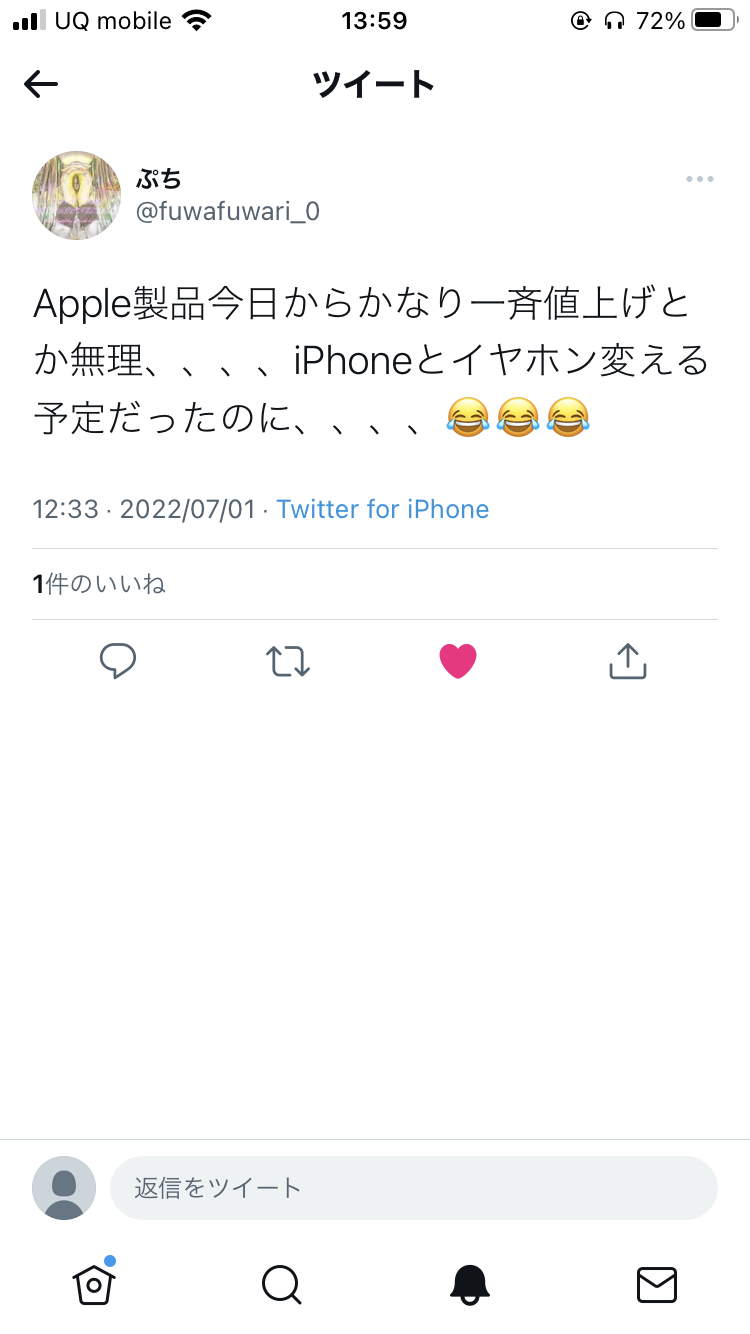Open ぷち's profile picture
The width and height of the screenshot is (750, 1334).
click(77, 196)
